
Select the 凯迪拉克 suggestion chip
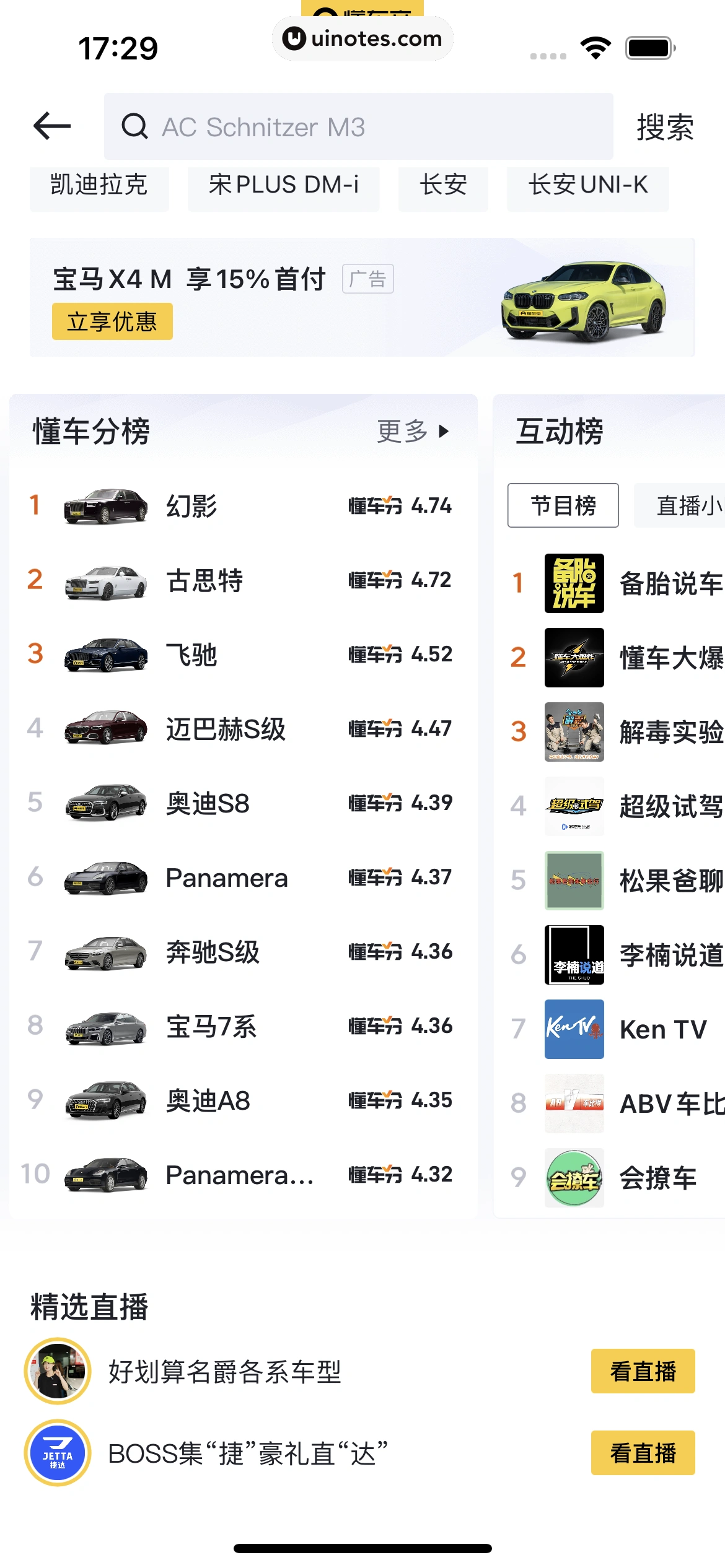(x=99, y=185)
